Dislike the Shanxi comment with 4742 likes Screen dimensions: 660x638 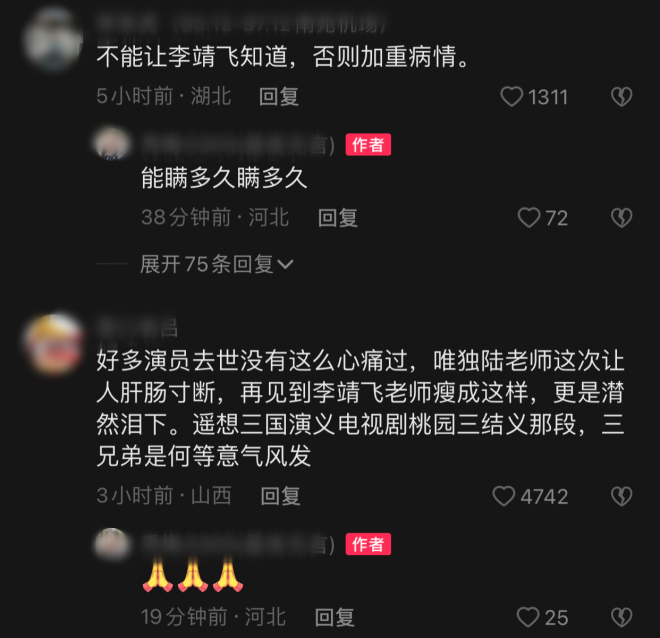click(621, 496)
